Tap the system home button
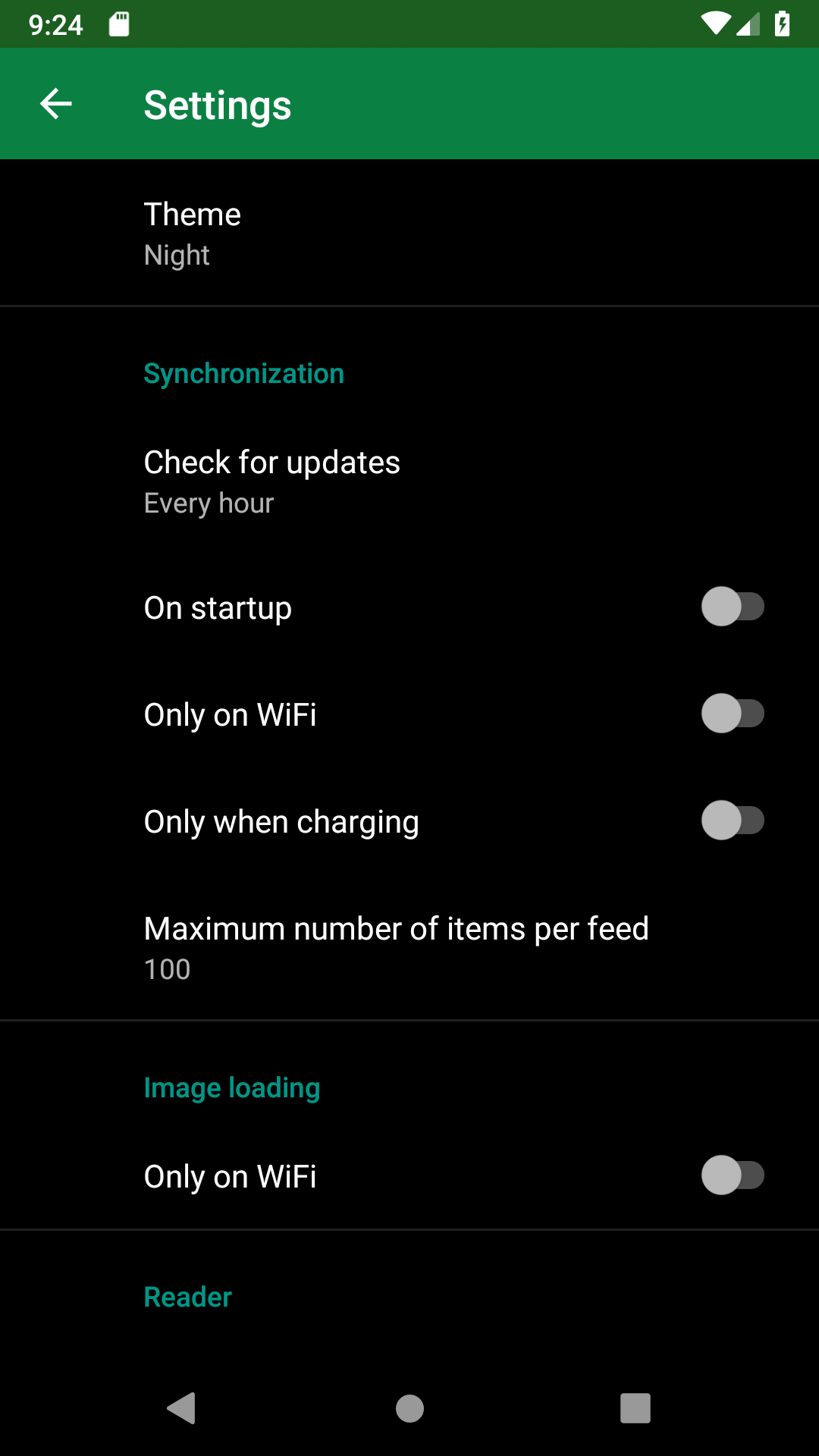 [x=409, y=1408]
